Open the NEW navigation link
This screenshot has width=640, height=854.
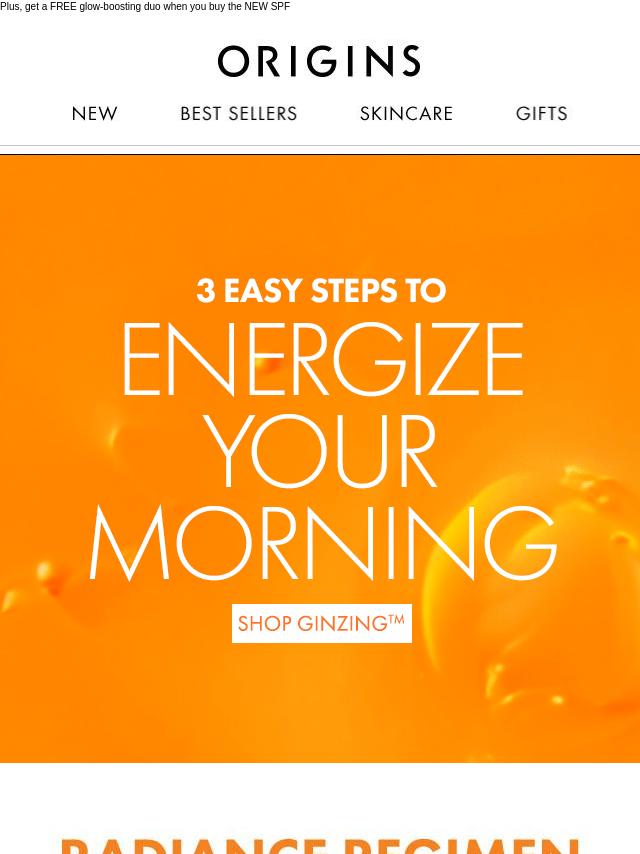coord(95,114)
